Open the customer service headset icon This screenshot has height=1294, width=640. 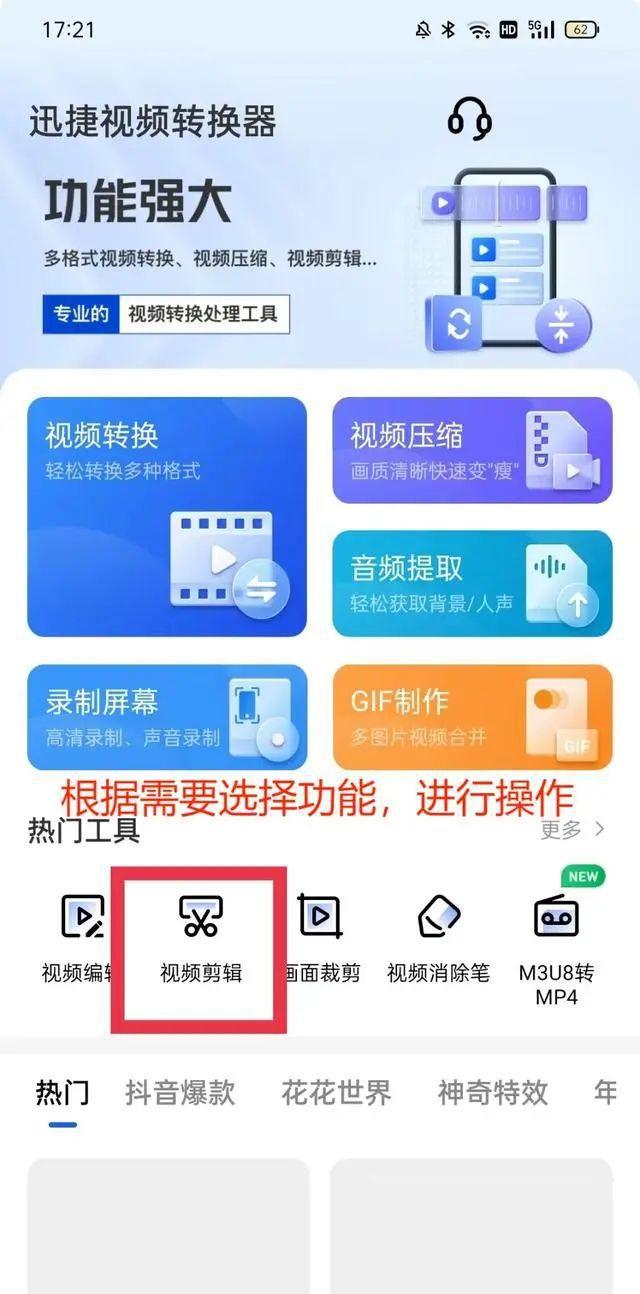pos(469,120)
